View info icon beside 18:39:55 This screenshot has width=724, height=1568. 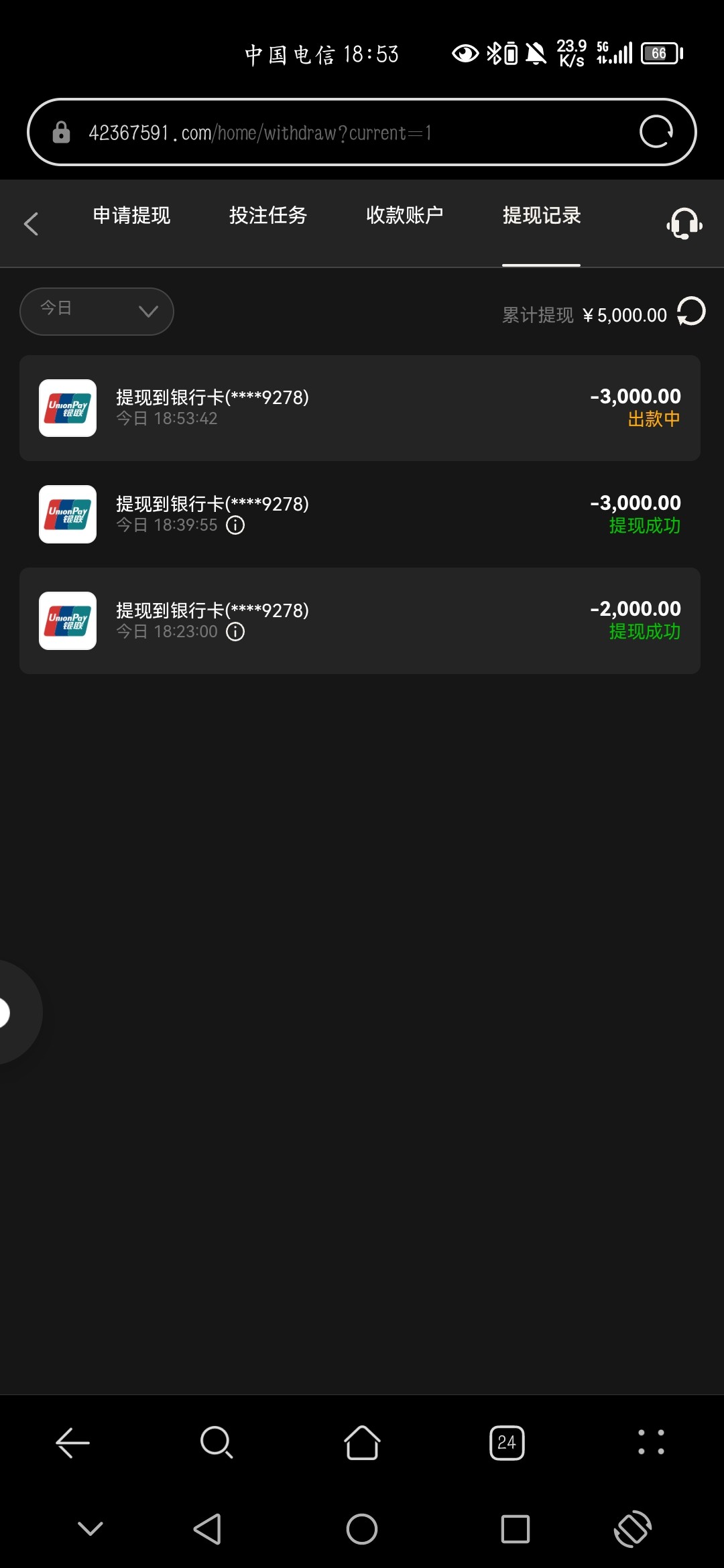pos(235,525)
